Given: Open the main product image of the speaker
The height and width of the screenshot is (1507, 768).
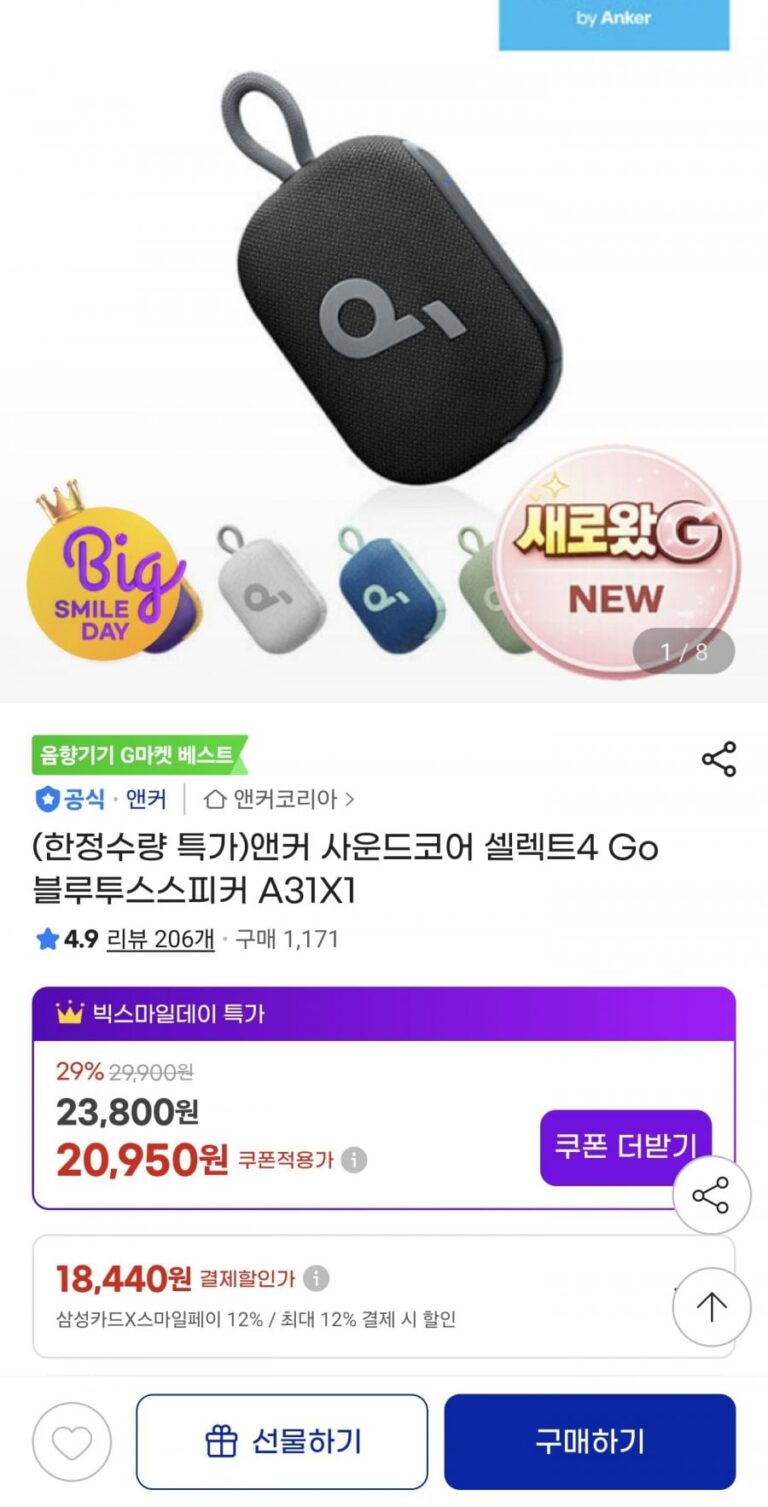Looking at the screenshot, I should pyautogui.click(x=384, y=350).
